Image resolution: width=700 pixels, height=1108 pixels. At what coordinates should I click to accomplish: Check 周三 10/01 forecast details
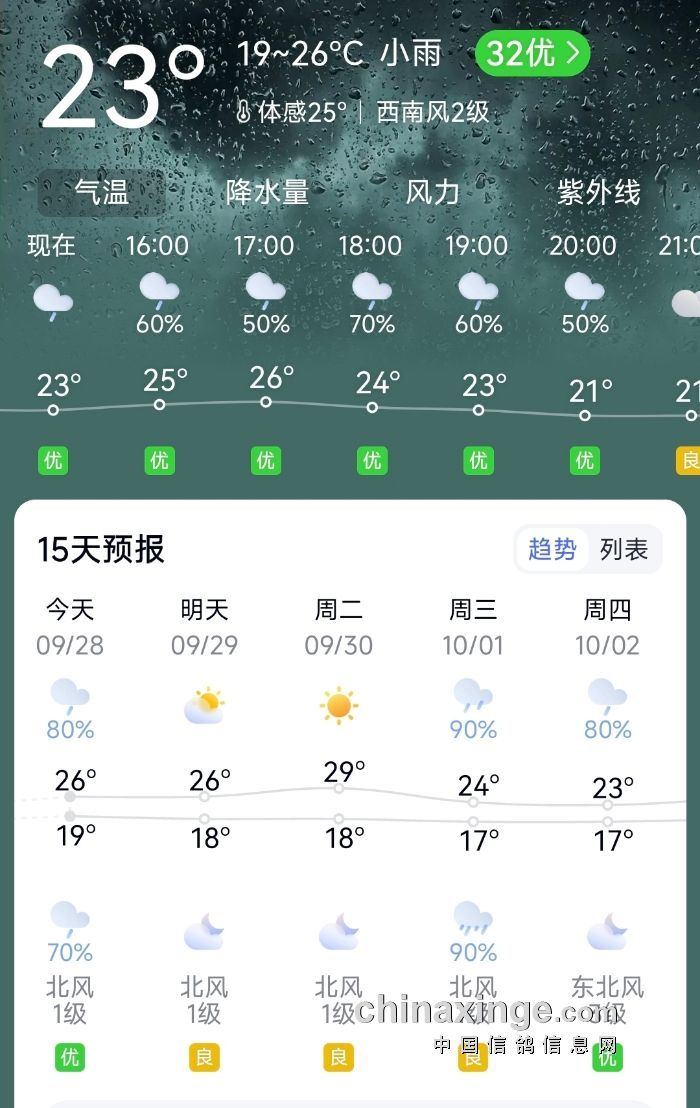473,626
